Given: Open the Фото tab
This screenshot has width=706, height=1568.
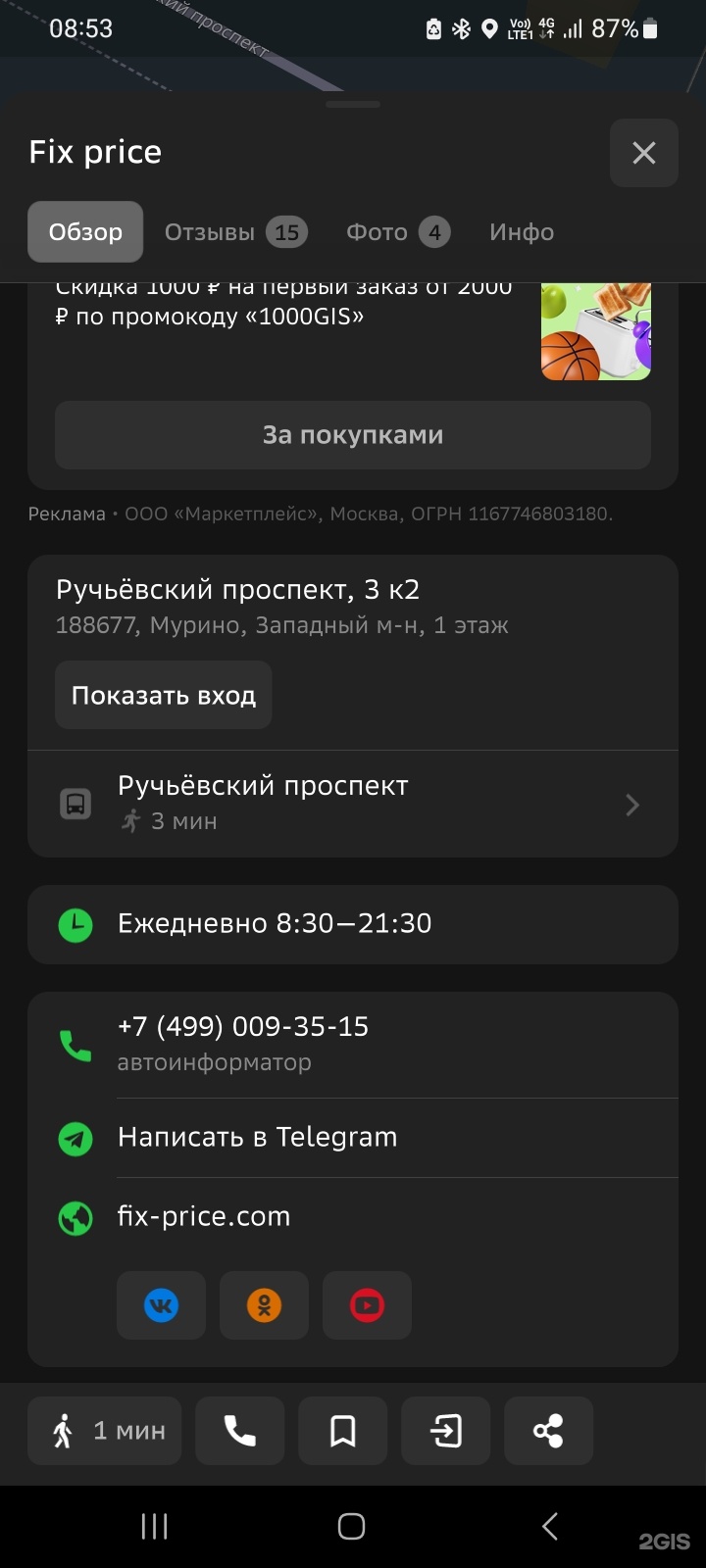Looking at the screenshot, I should click(x=397, y=232).
